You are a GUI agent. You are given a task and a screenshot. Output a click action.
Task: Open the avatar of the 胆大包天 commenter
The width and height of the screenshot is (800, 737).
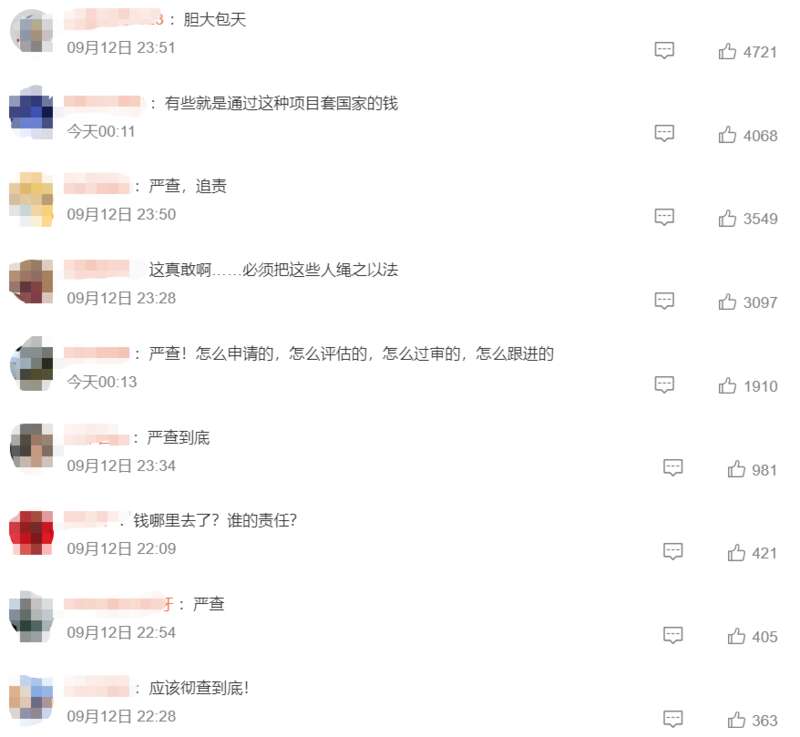(31, 29)
